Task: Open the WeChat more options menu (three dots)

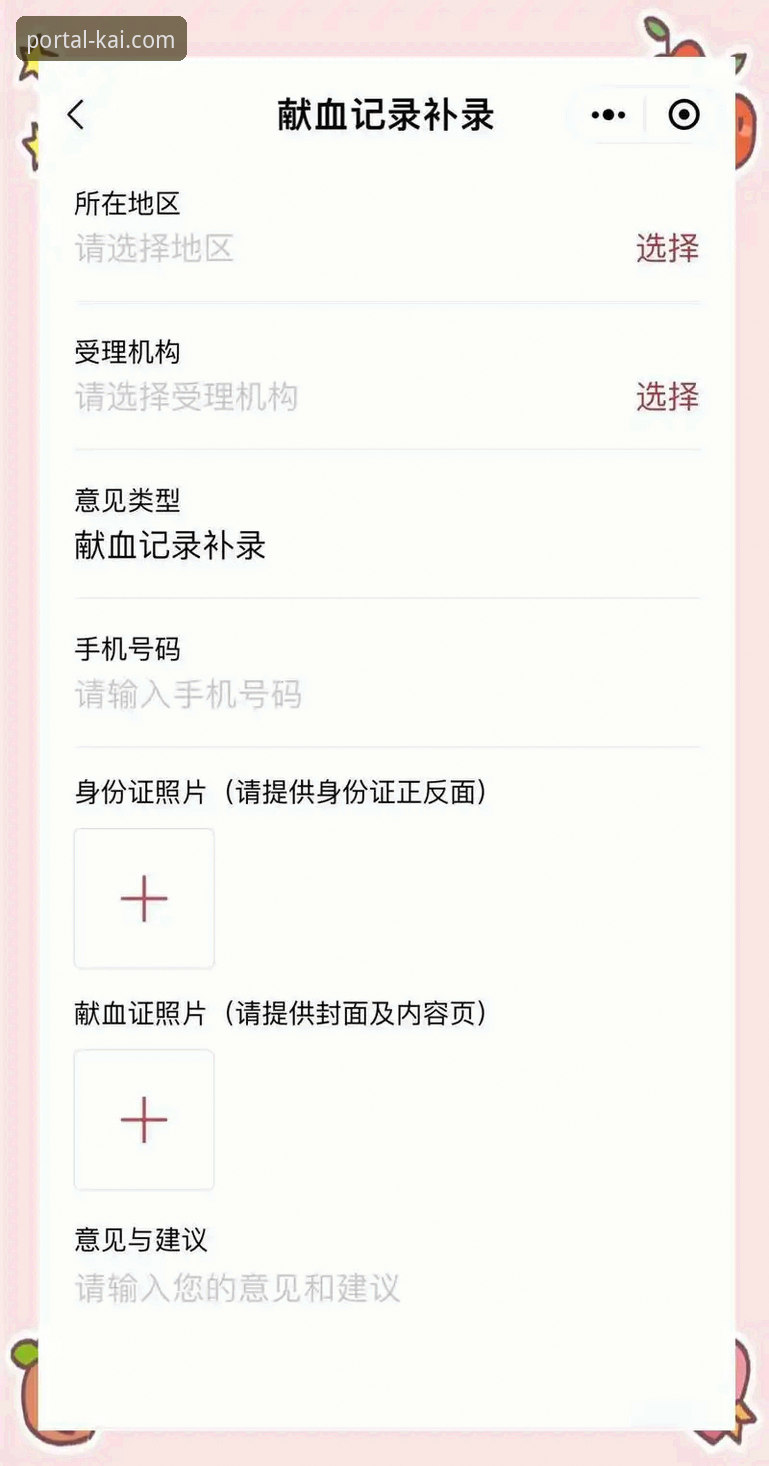Action: tap(608, 115)
